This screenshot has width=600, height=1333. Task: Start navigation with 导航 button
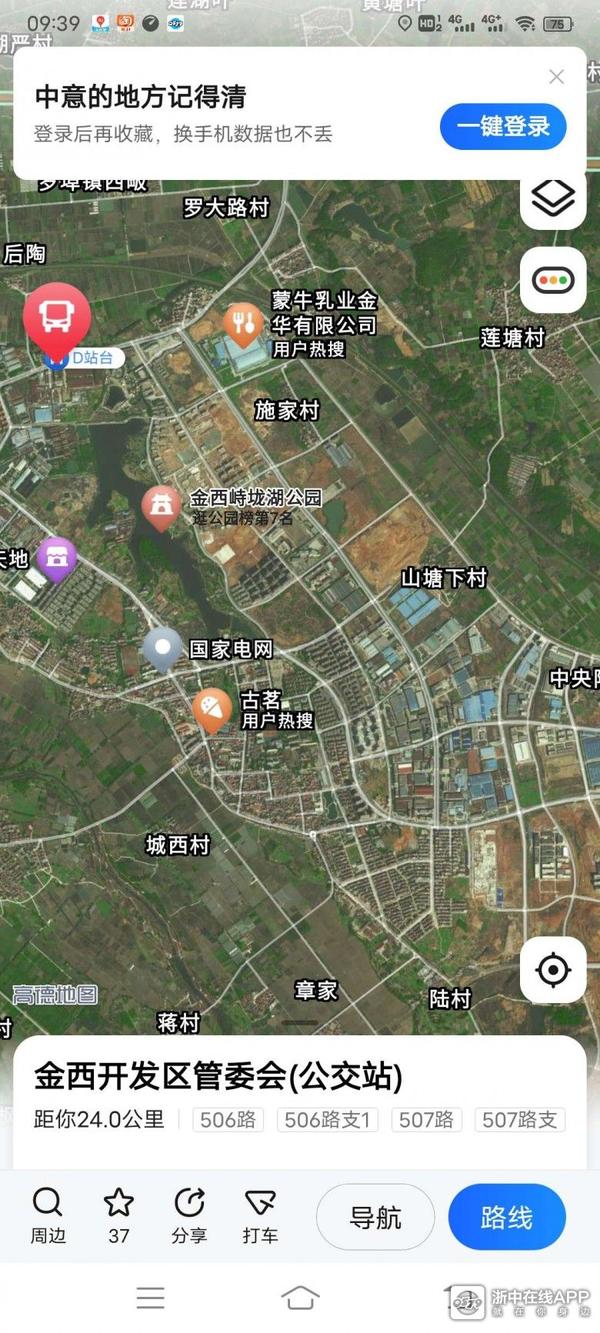pos(375,1217)
